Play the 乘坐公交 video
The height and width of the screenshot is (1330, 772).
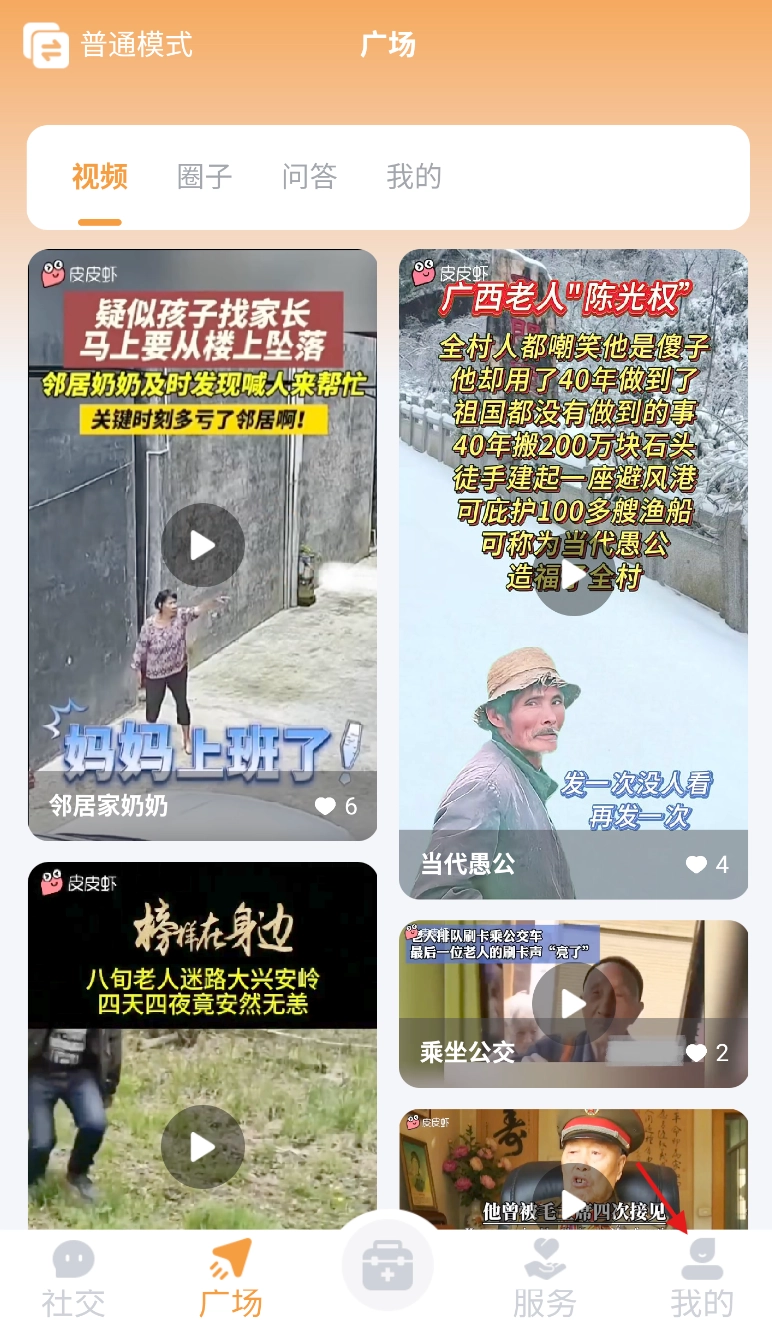[573, 1004]
